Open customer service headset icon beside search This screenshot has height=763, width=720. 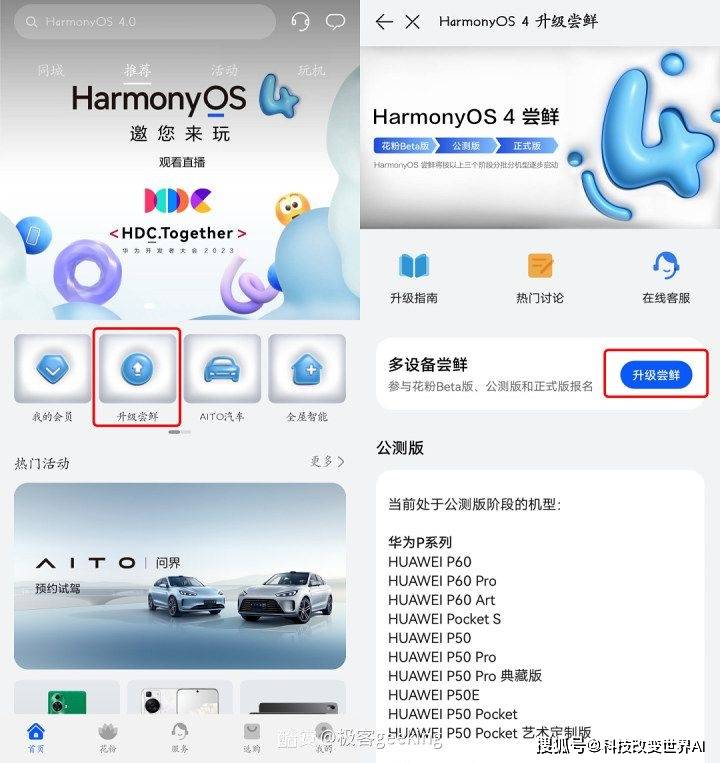click(300, 21)
